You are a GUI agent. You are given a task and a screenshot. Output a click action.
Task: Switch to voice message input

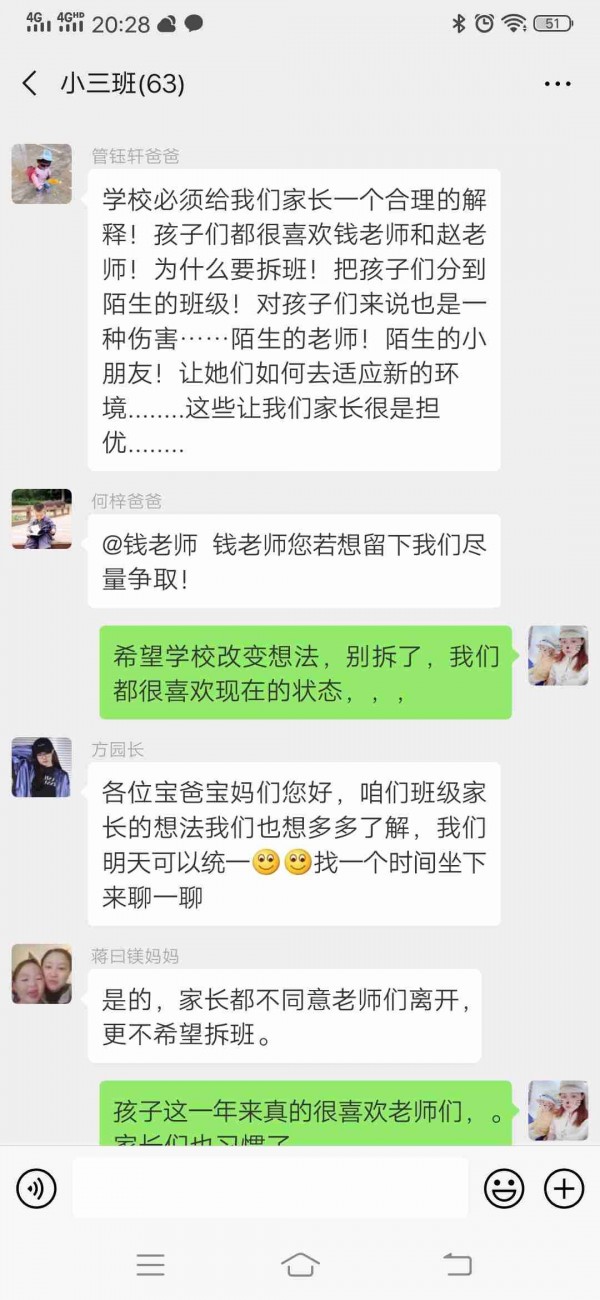click(x=36, y=1188)
